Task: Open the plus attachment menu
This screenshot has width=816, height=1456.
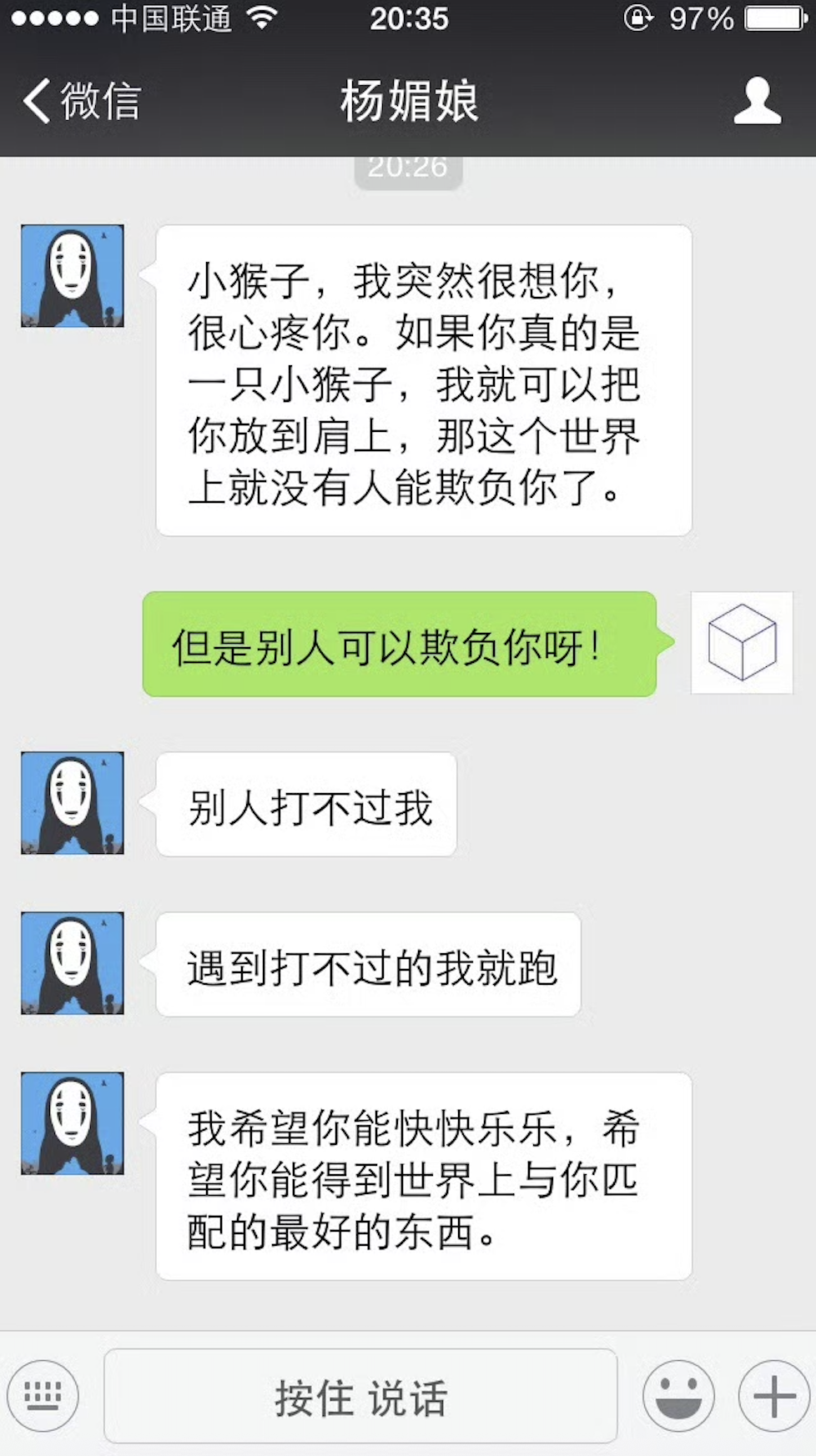Action: pos(773,1395)
